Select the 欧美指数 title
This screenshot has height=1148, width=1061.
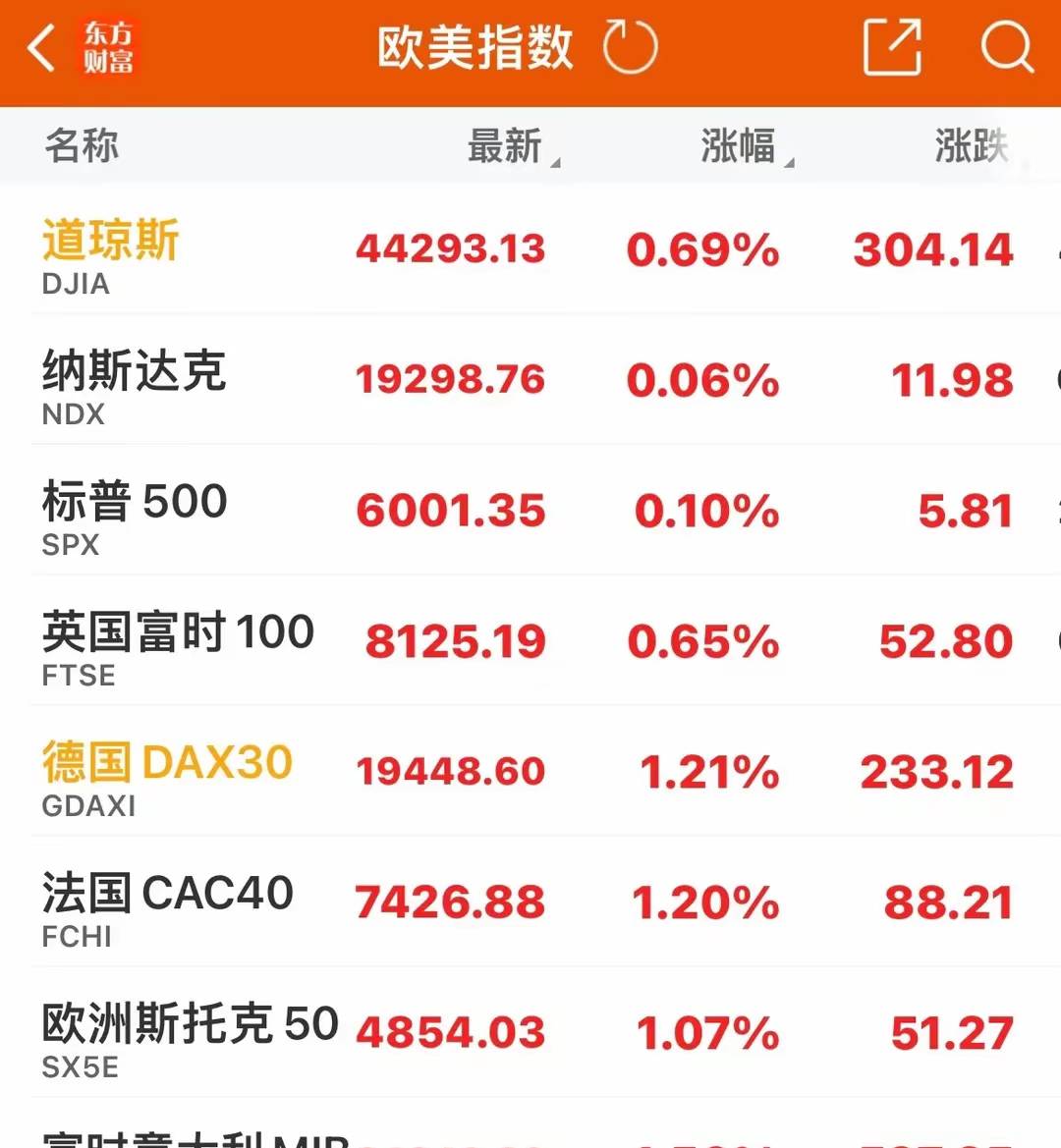[x=475, y=47]
